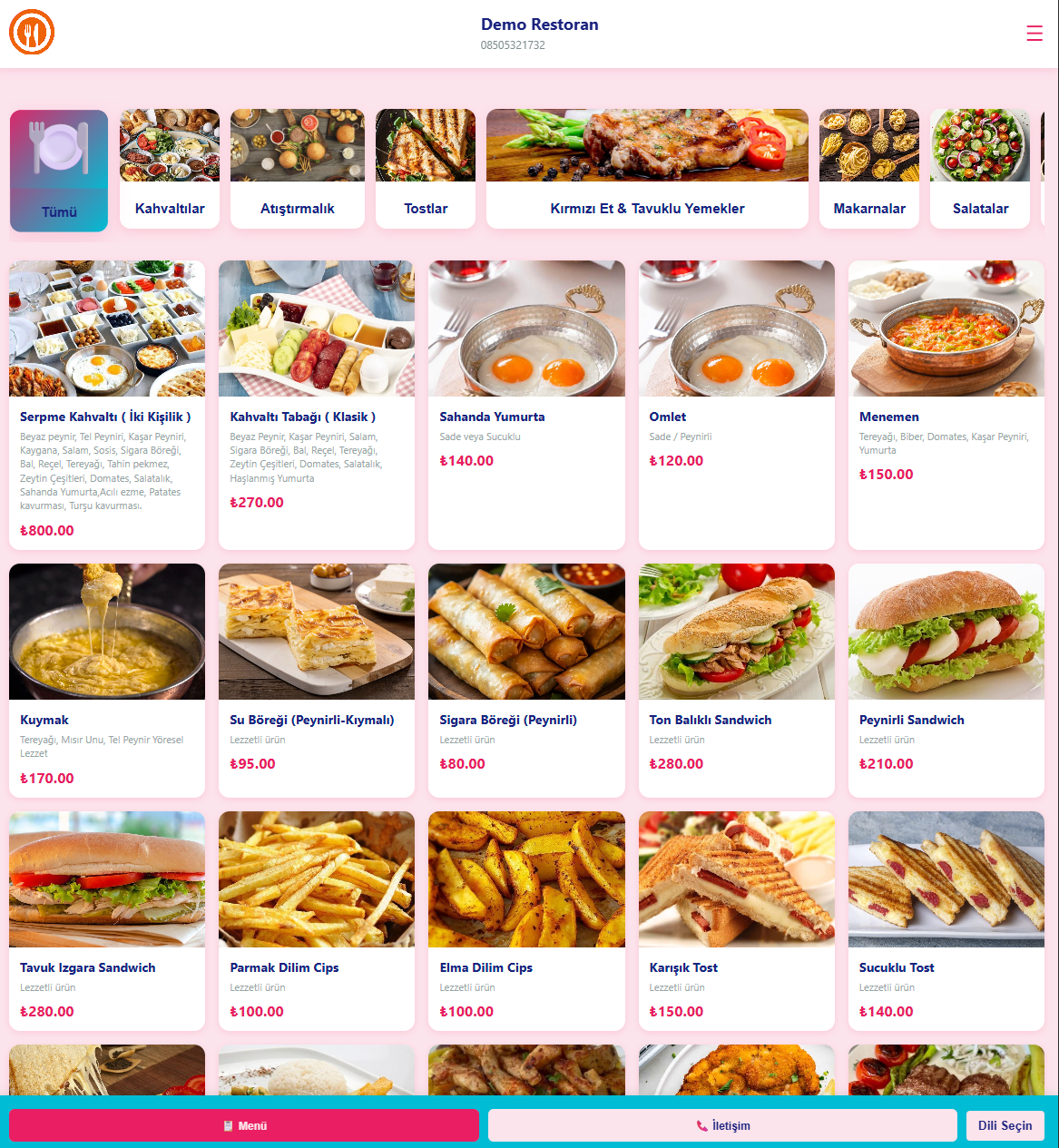This screenshot has width=1059, height=1148.
Task: View the Salatalar category
Action: 980,169
